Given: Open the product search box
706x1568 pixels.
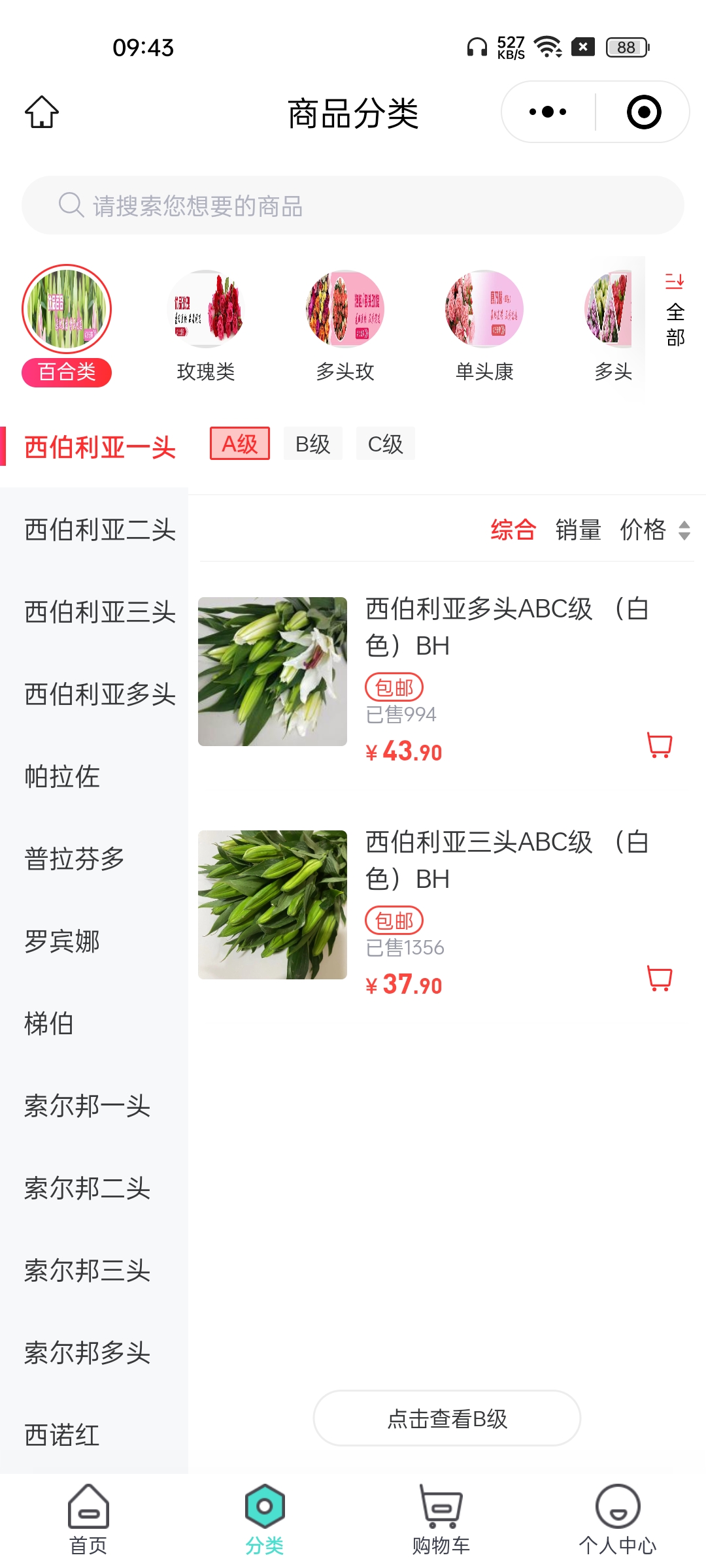Looking at the screenshot, I should [353, 205].
